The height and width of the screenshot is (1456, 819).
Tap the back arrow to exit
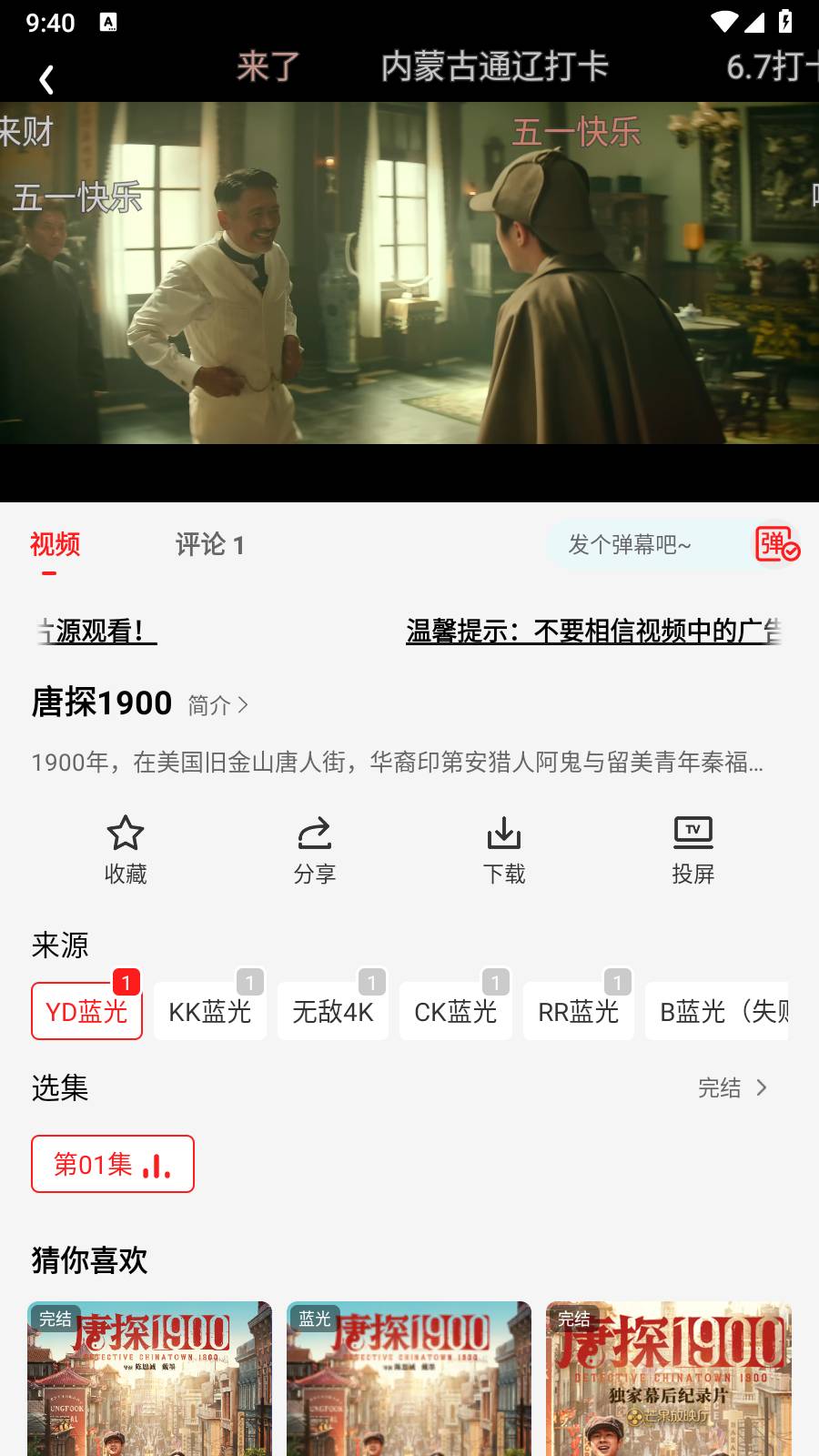click(46, 79)
